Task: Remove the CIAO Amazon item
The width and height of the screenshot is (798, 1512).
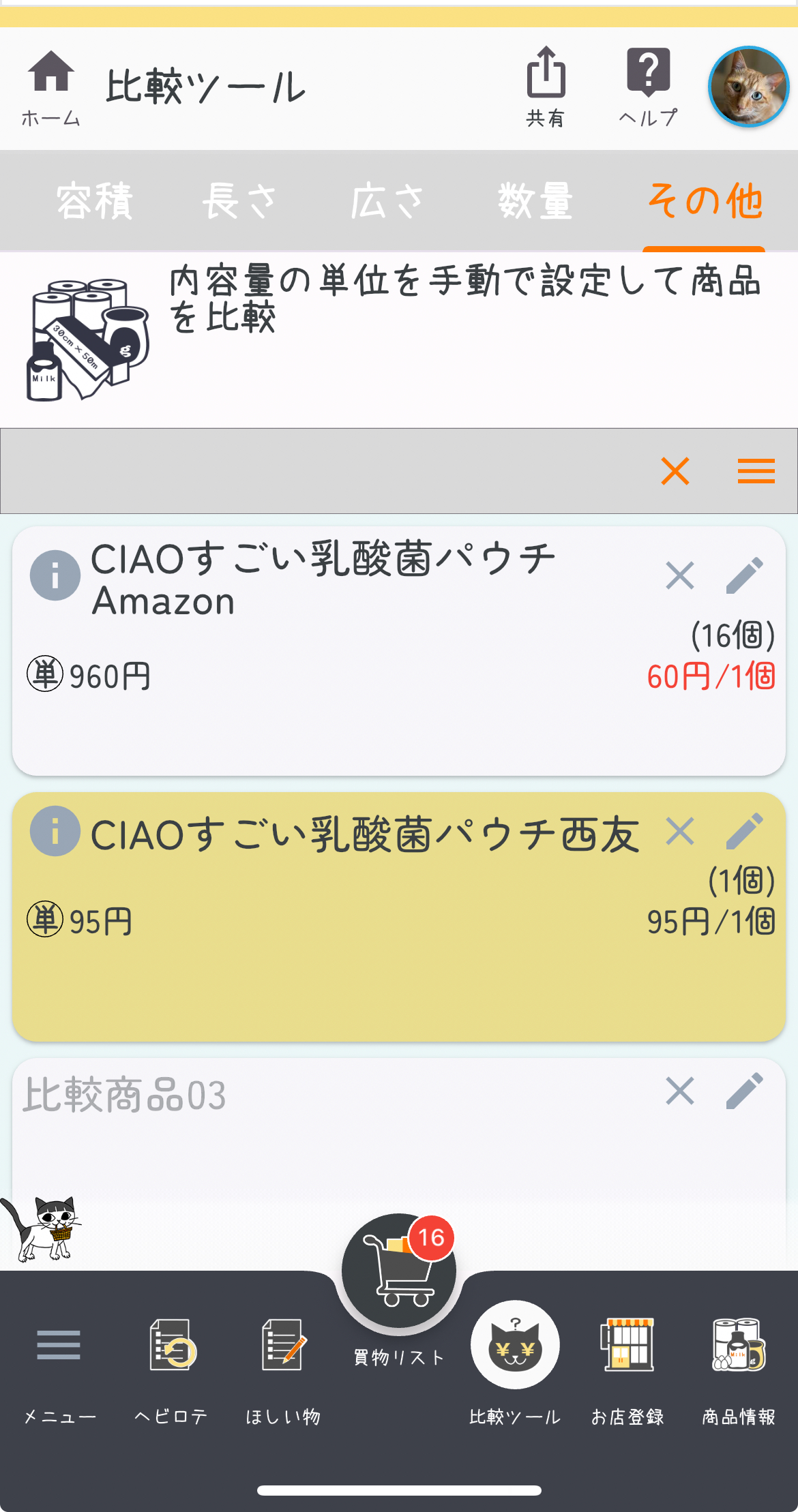Action: coord(679,576)
